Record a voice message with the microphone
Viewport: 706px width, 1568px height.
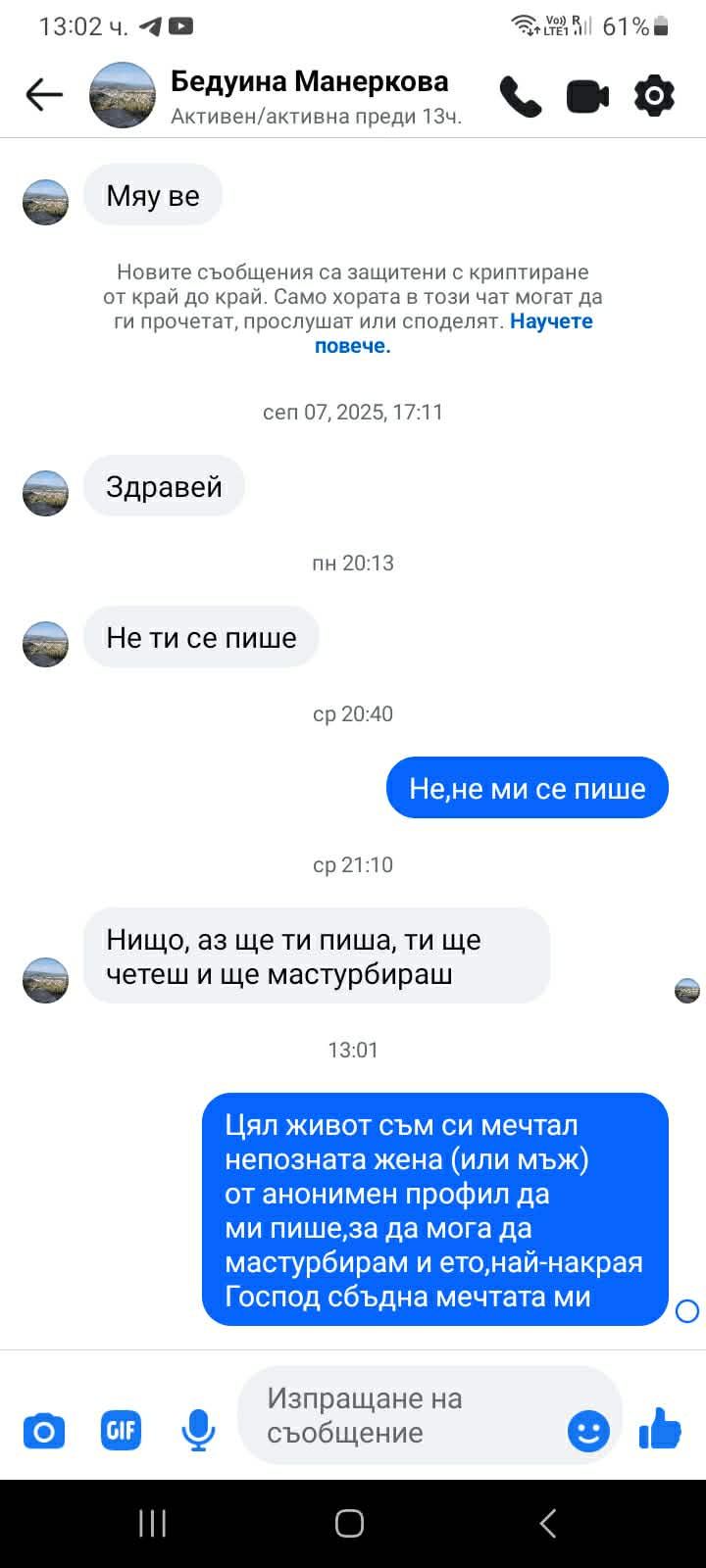198,1431
